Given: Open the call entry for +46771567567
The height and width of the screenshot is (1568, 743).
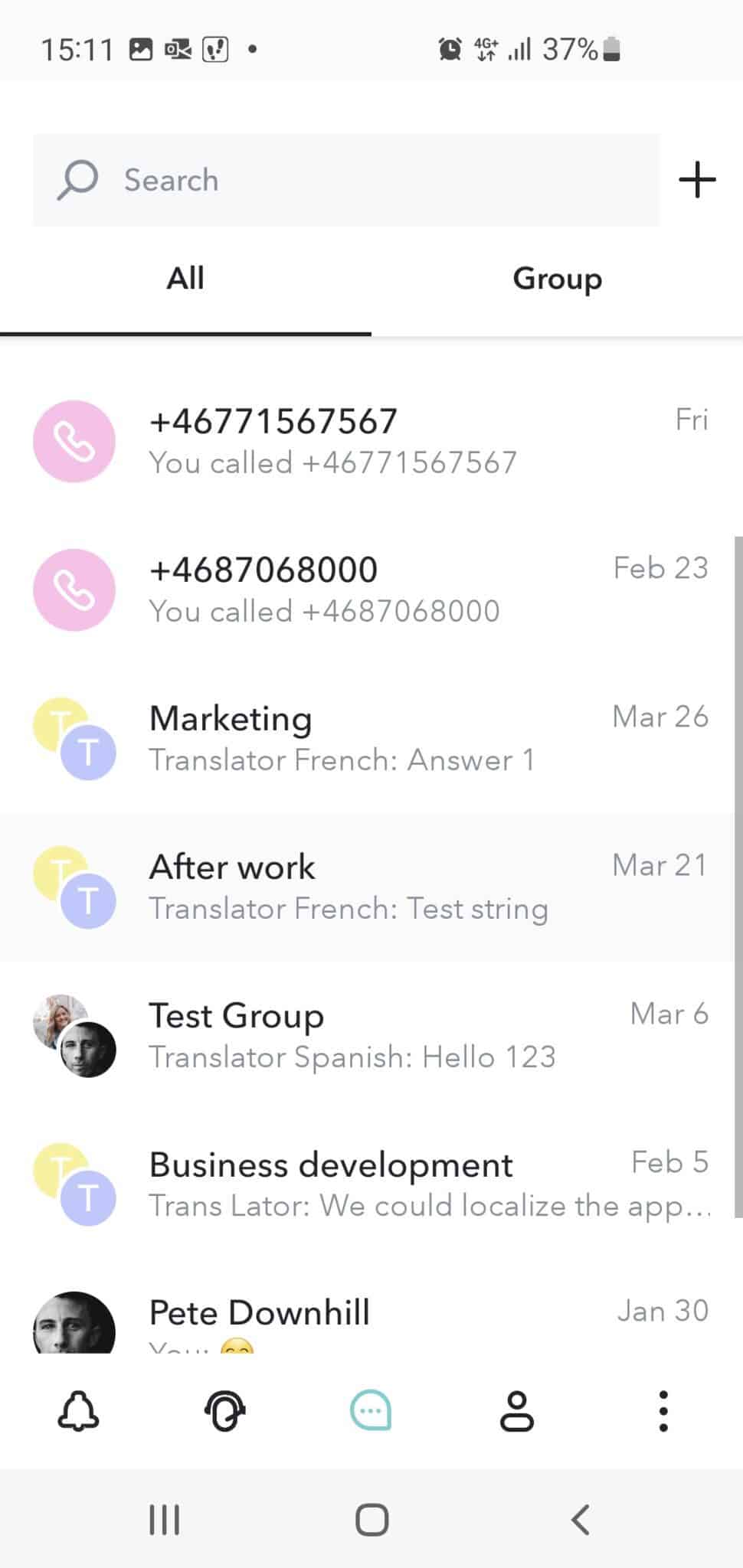Looking at the screenshot, I should [371, 441].
